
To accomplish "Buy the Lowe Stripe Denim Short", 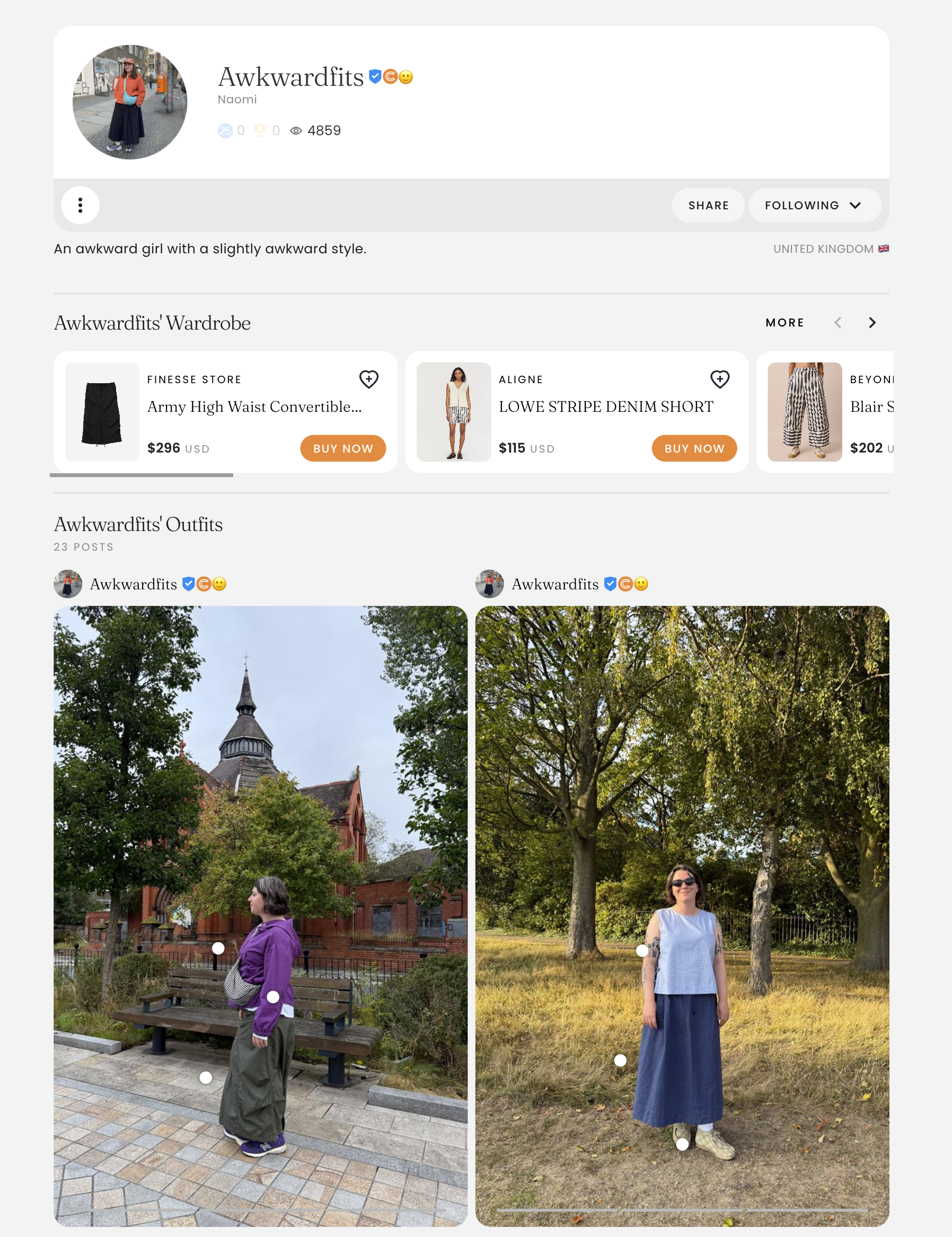I will [694, 448].
